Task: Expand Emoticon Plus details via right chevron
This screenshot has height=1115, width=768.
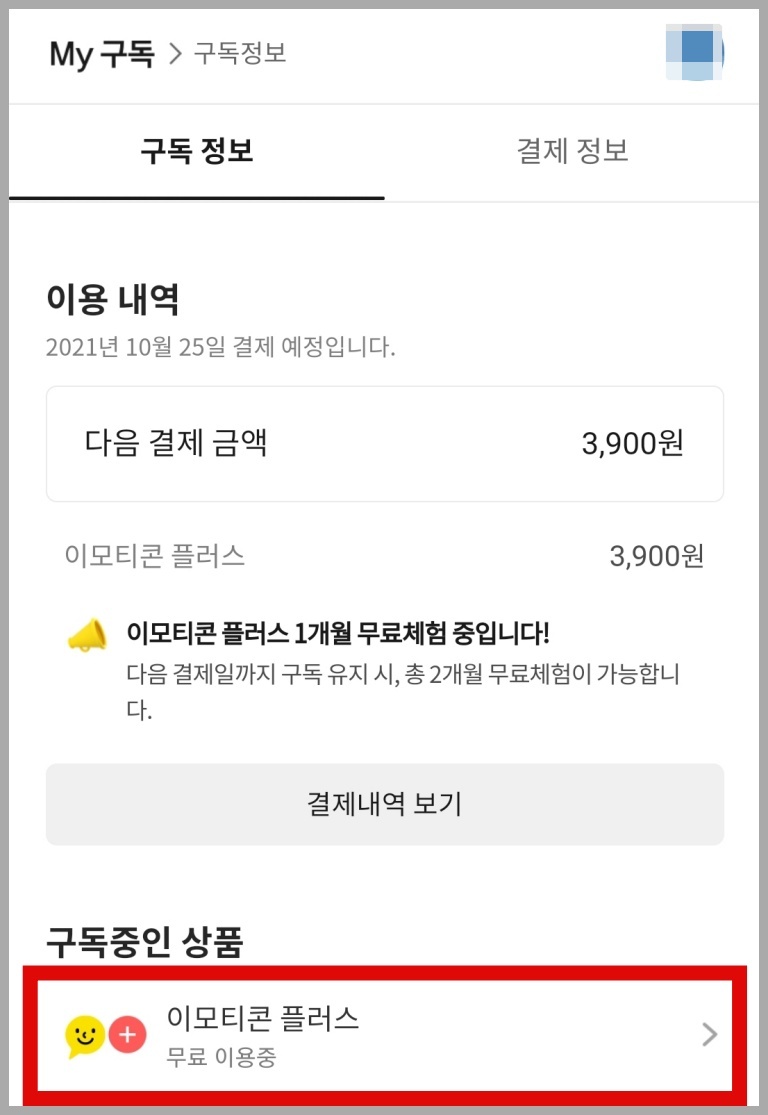Action: [708, 1035]
